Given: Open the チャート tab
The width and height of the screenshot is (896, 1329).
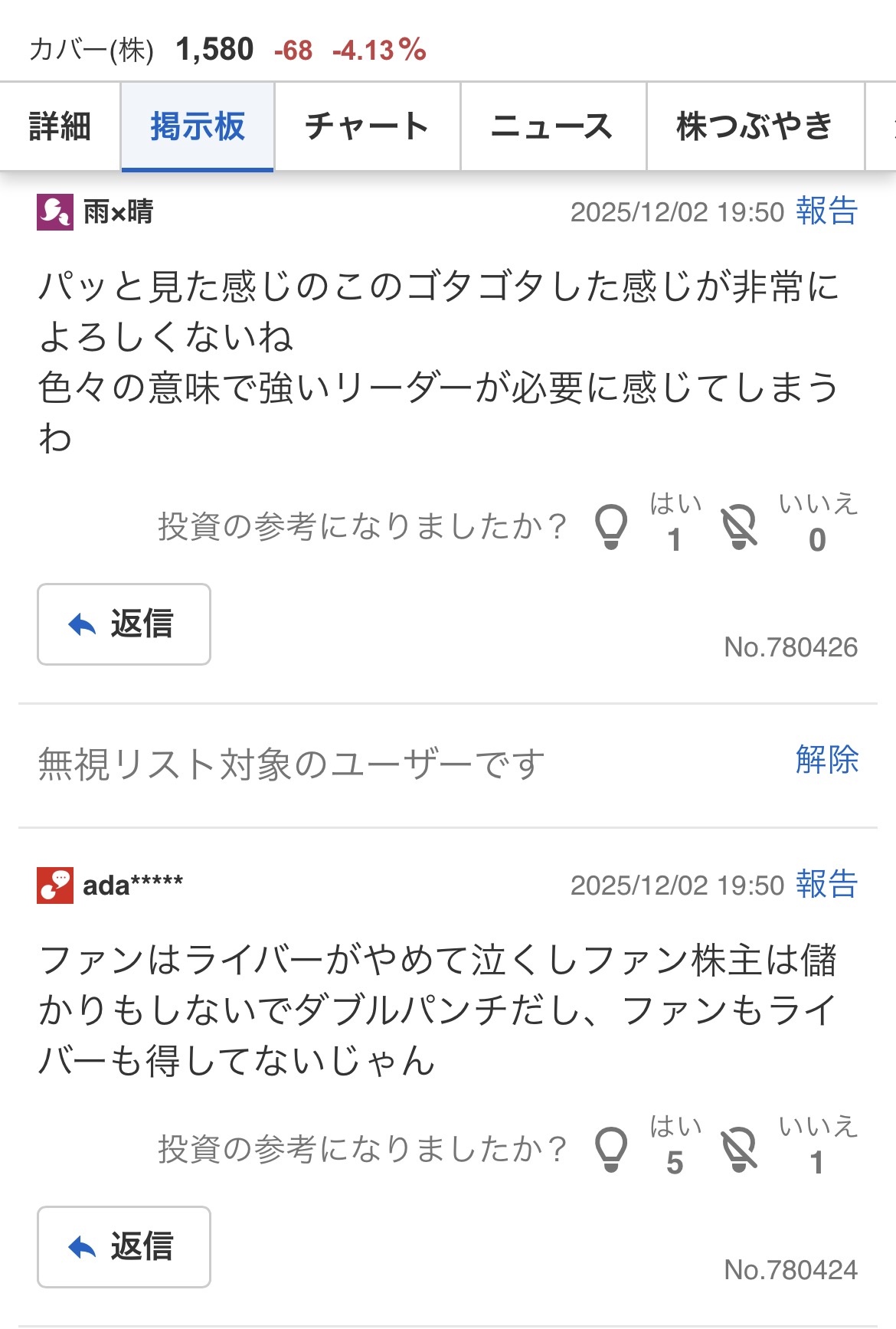Looking at the screenshot, I should [367, 126].
